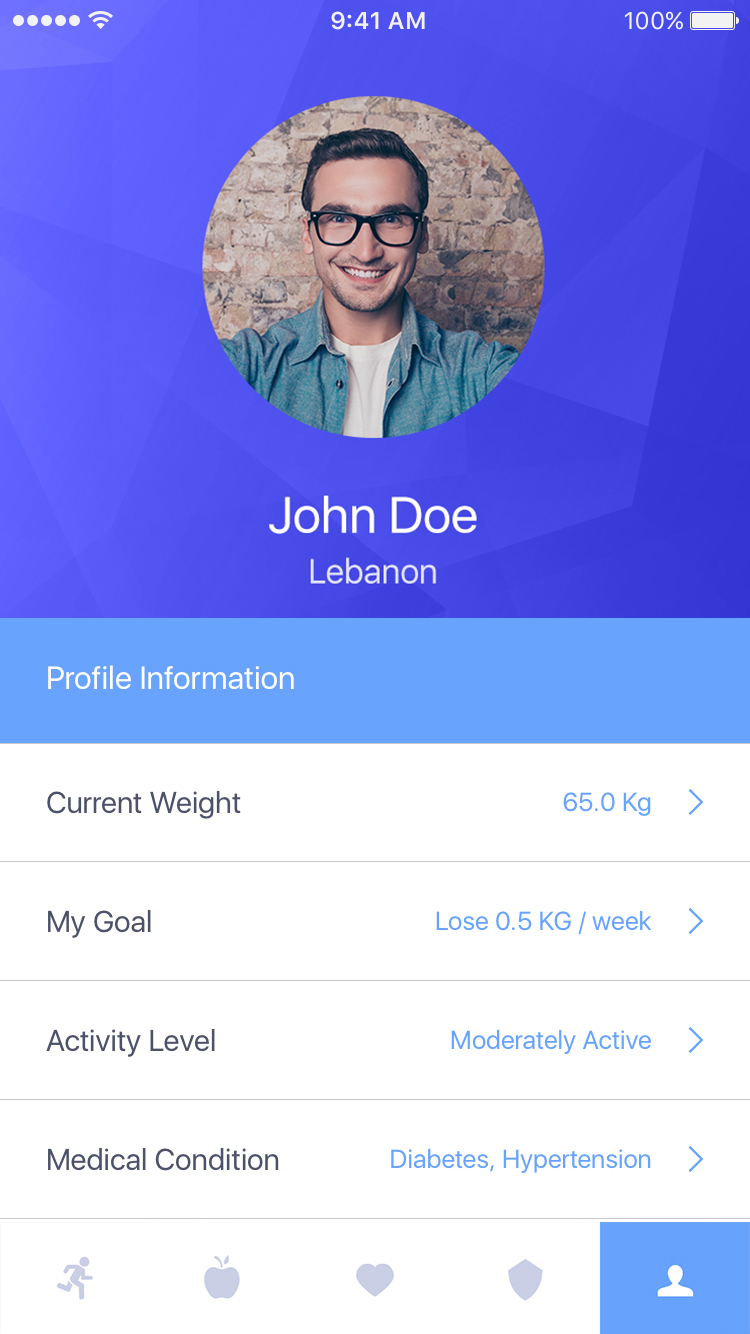Switch to the running activity tab
This screenshot has width=750, height=1334.
coord(75,1278)
